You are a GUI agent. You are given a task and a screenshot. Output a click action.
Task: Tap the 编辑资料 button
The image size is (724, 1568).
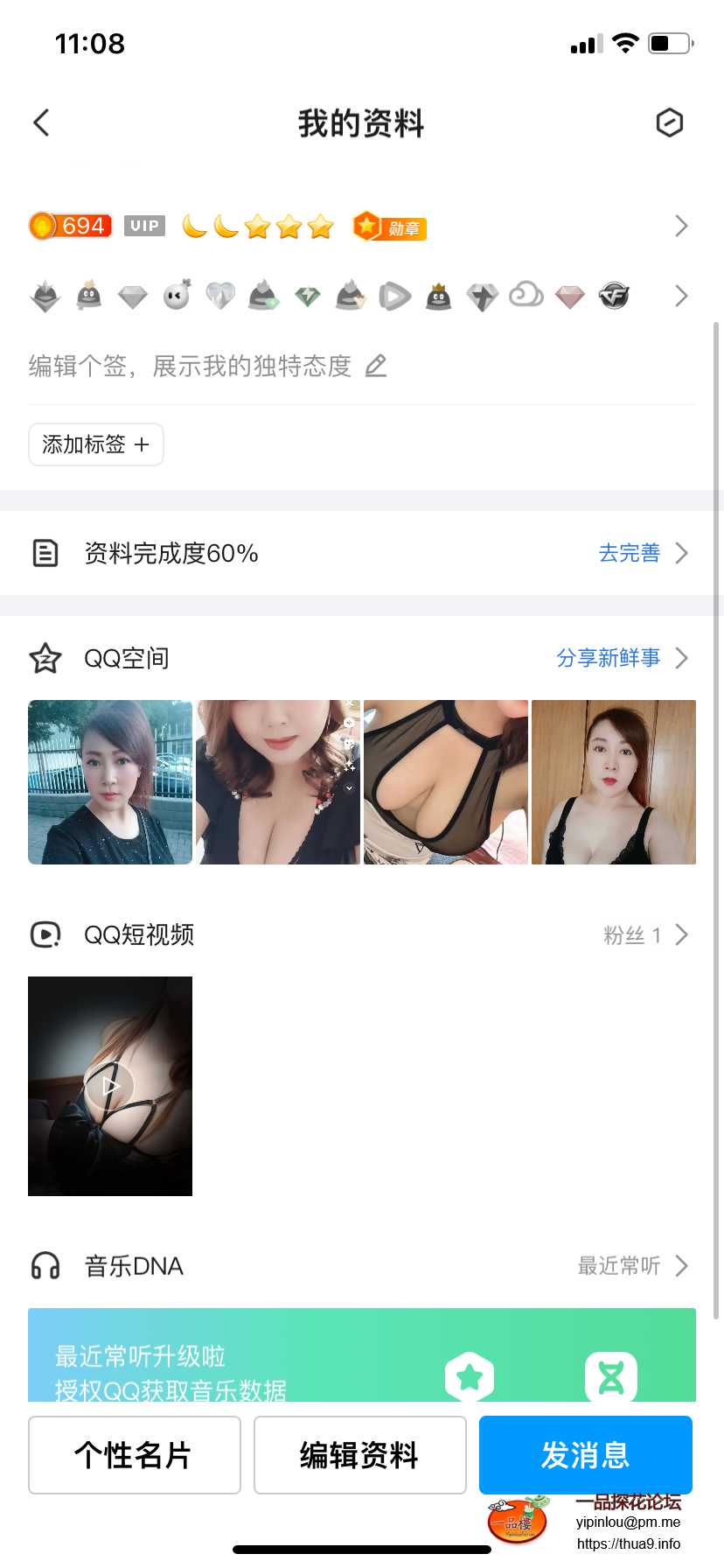[x=360, y=1455]
